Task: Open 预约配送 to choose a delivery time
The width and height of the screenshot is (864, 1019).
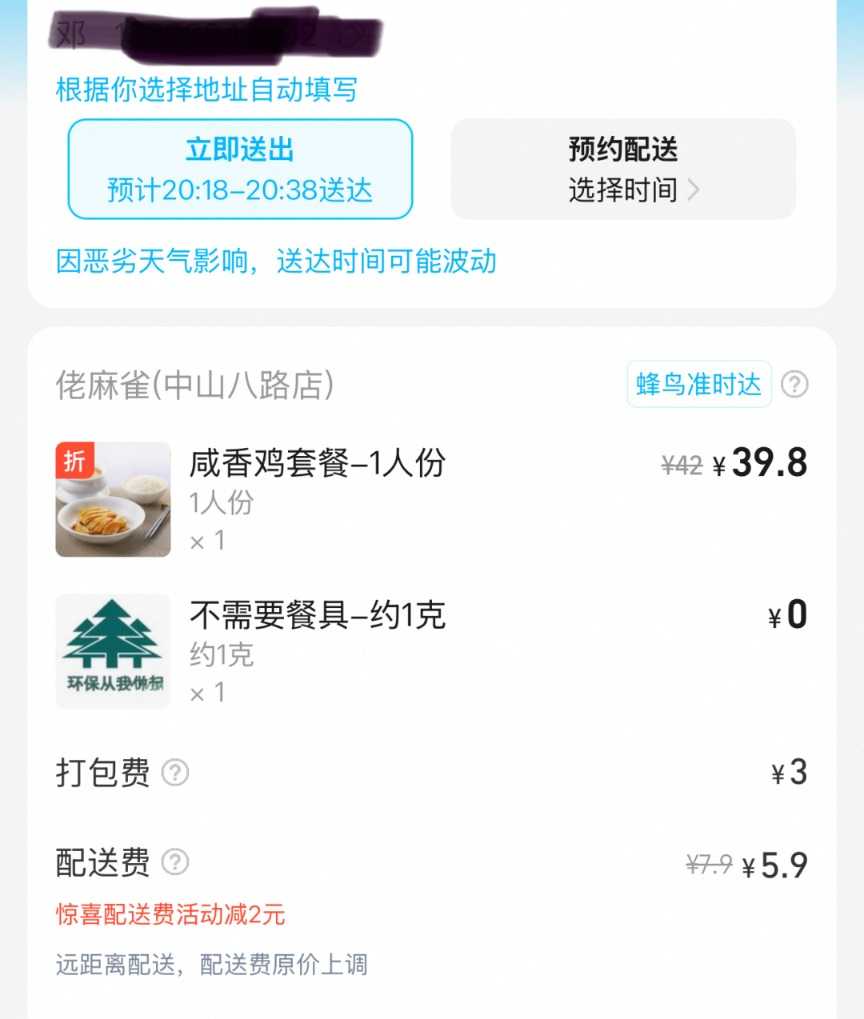Action: coord(623,169)
